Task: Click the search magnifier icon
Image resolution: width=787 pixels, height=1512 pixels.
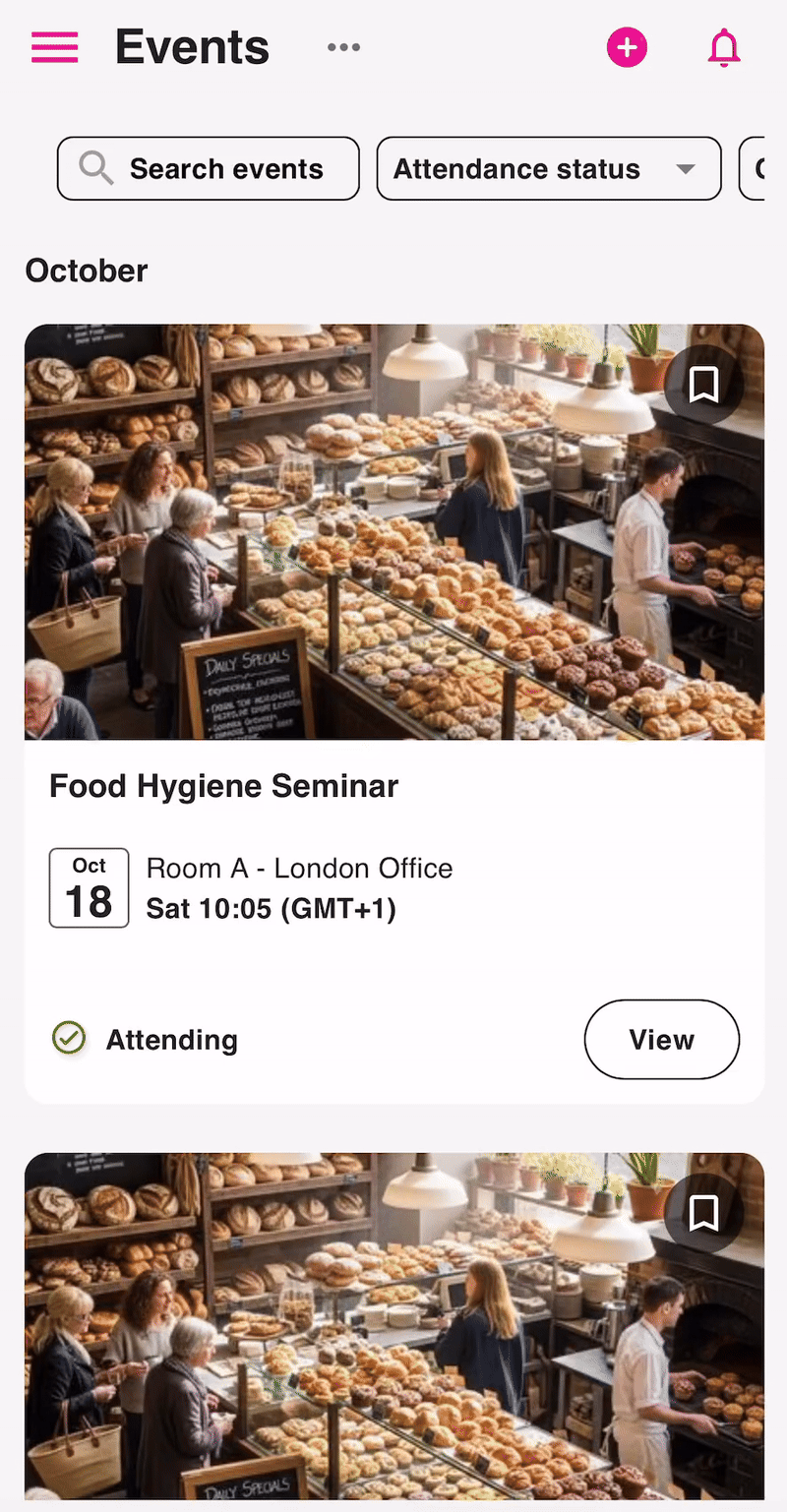Action: 95,168
